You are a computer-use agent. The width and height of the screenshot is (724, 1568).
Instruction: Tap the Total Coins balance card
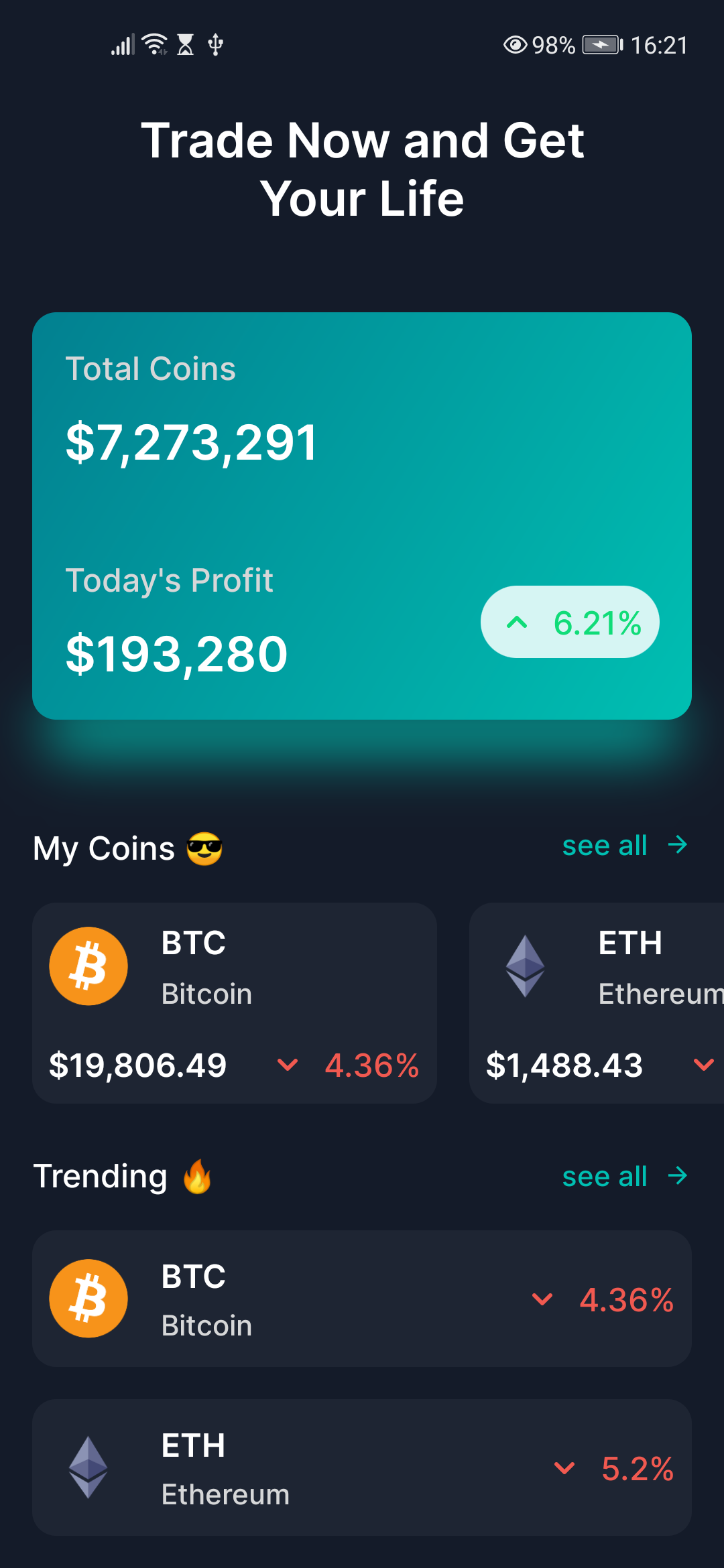pyautogui.click(x=362, y=516)
